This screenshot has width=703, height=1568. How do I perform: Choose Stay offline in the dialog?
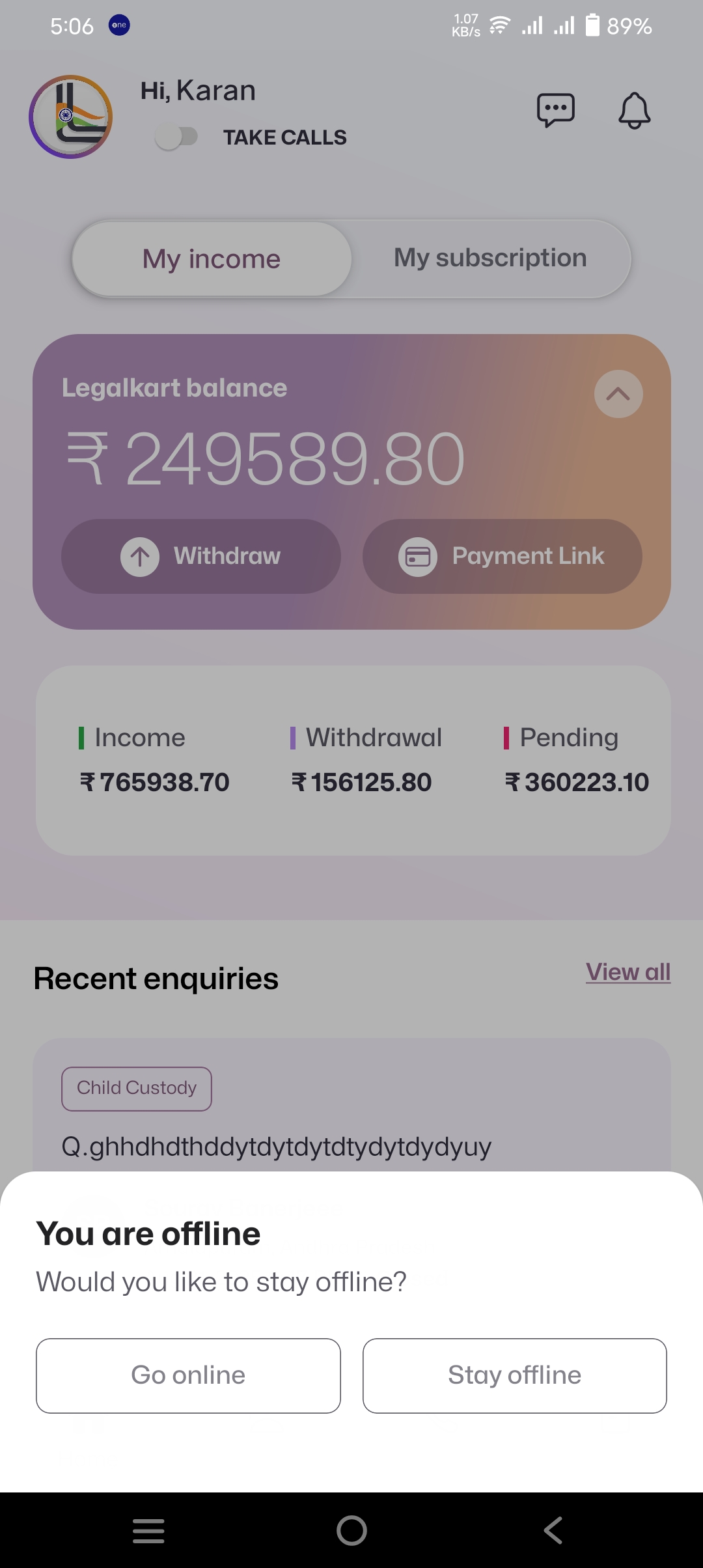(x=514, y=1375)
